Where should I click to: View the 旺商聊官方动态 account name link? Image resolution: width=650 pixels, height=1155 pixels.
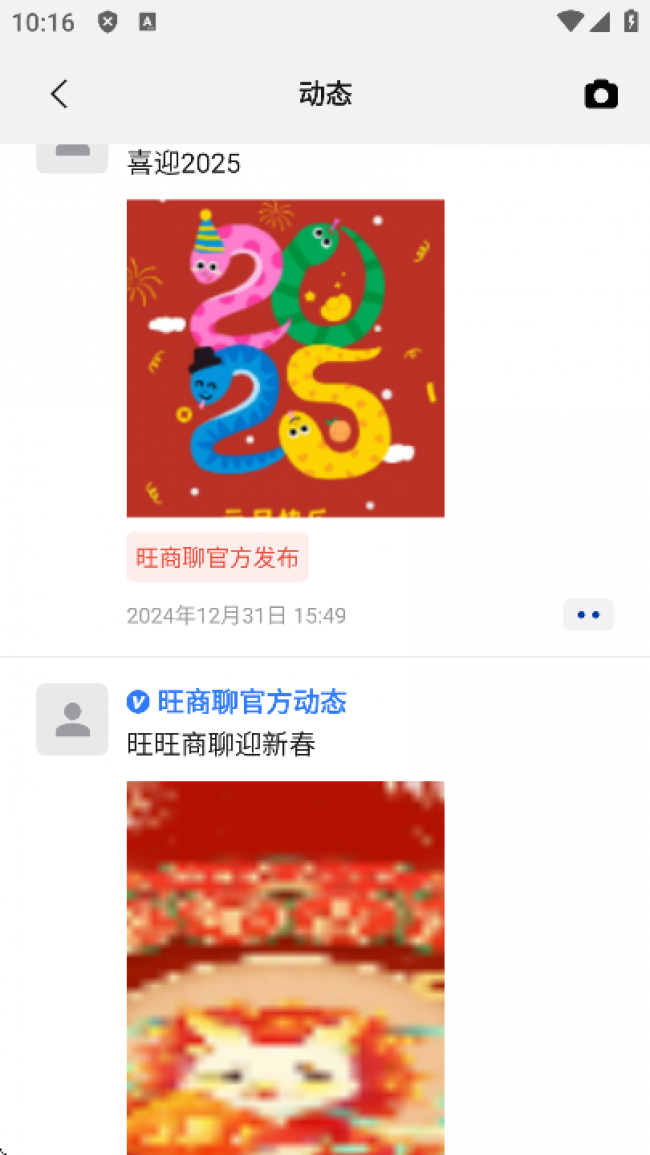point(251,702)
